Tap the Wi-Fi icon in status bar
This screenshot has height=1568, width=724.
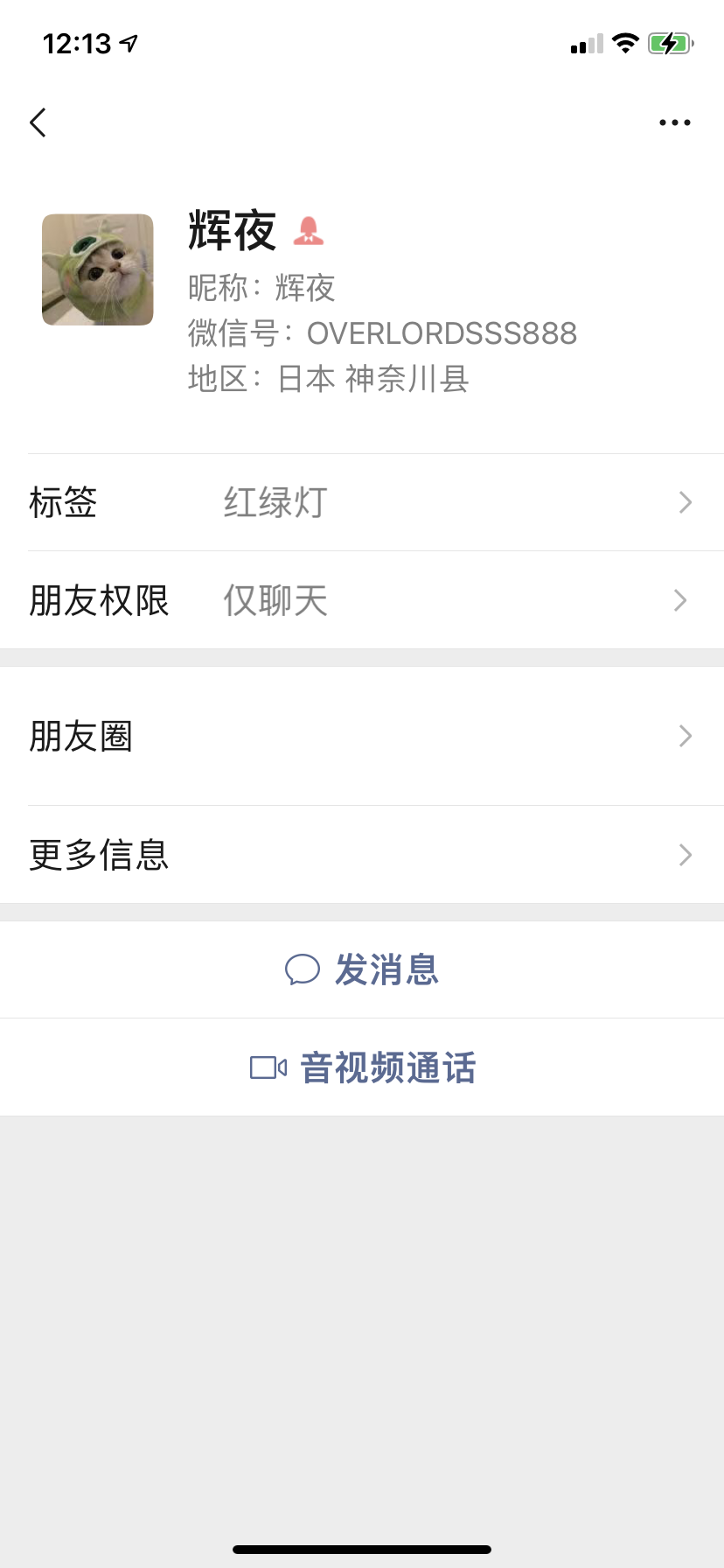click(x=625, y=43)
